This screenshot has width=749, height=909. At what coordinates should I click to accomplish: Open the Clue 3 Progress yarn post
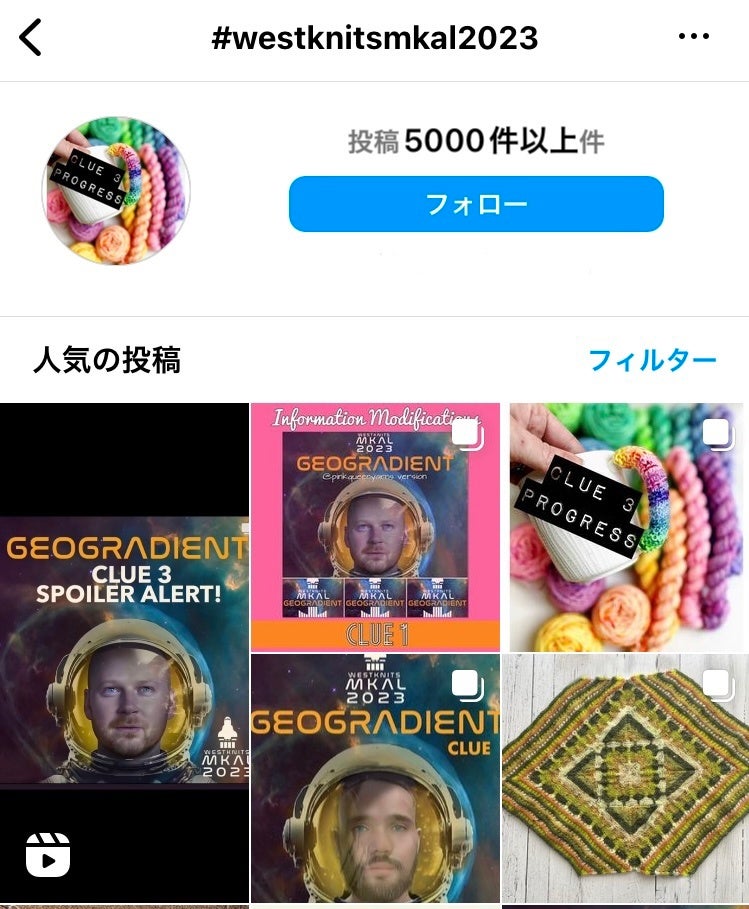[629, 527]
